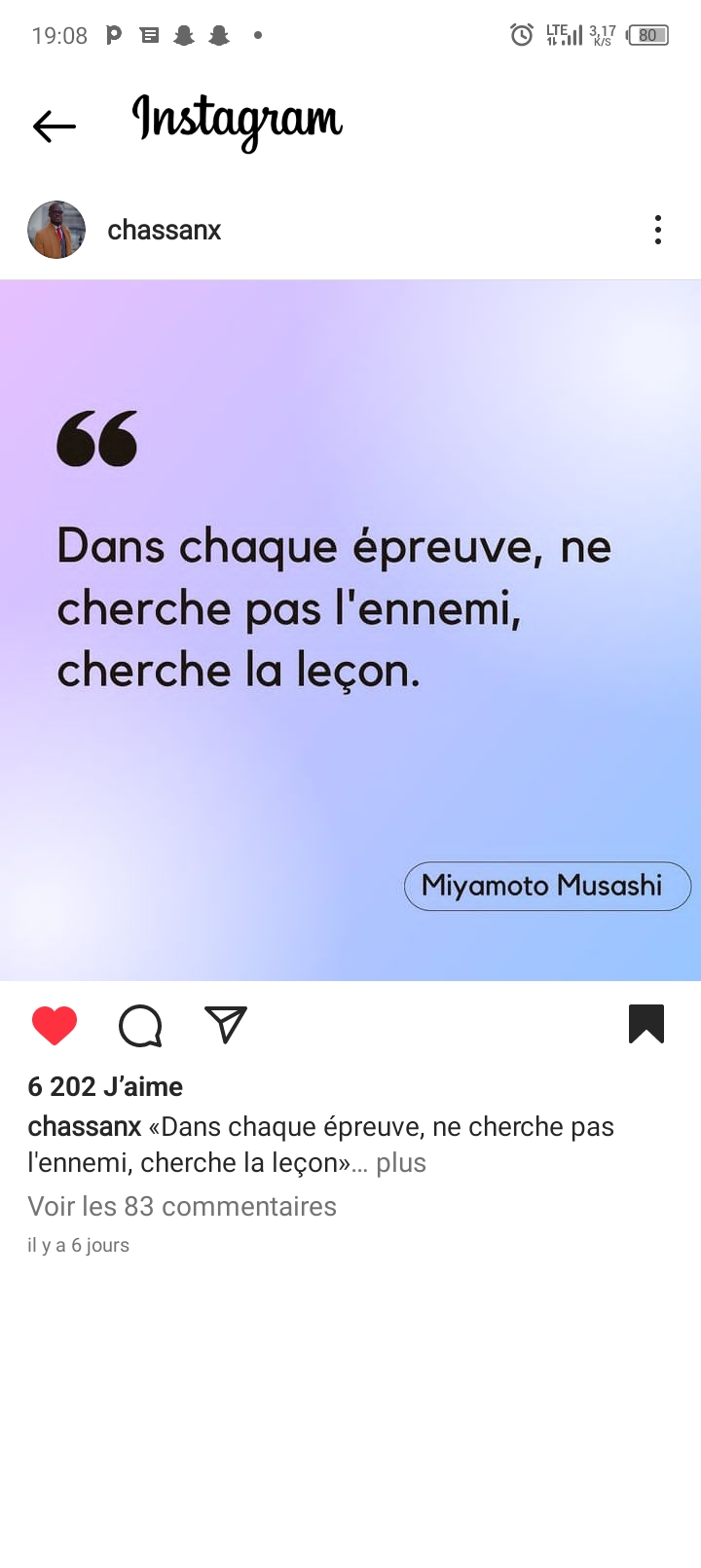View the 6 202 J'aime likes list
The width and height of the screenshot is (701, 1568).
pyautogui.click(x=105, y=1086)
